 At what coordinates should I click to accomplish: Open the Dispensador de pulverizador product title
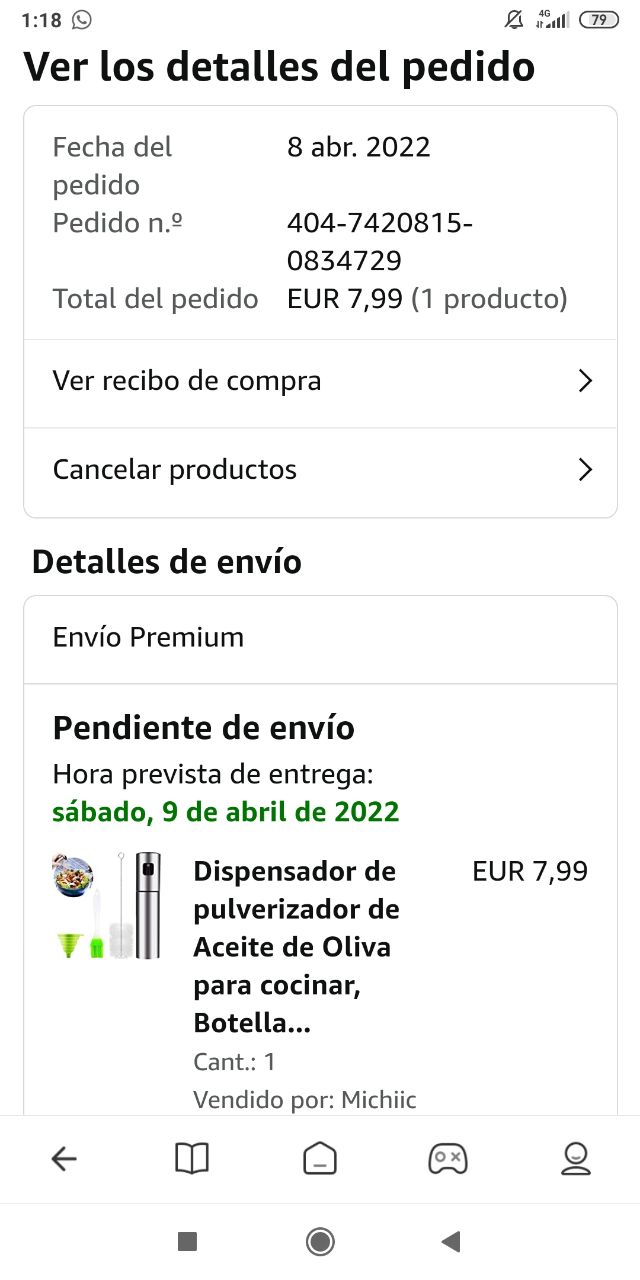(296, 946)
